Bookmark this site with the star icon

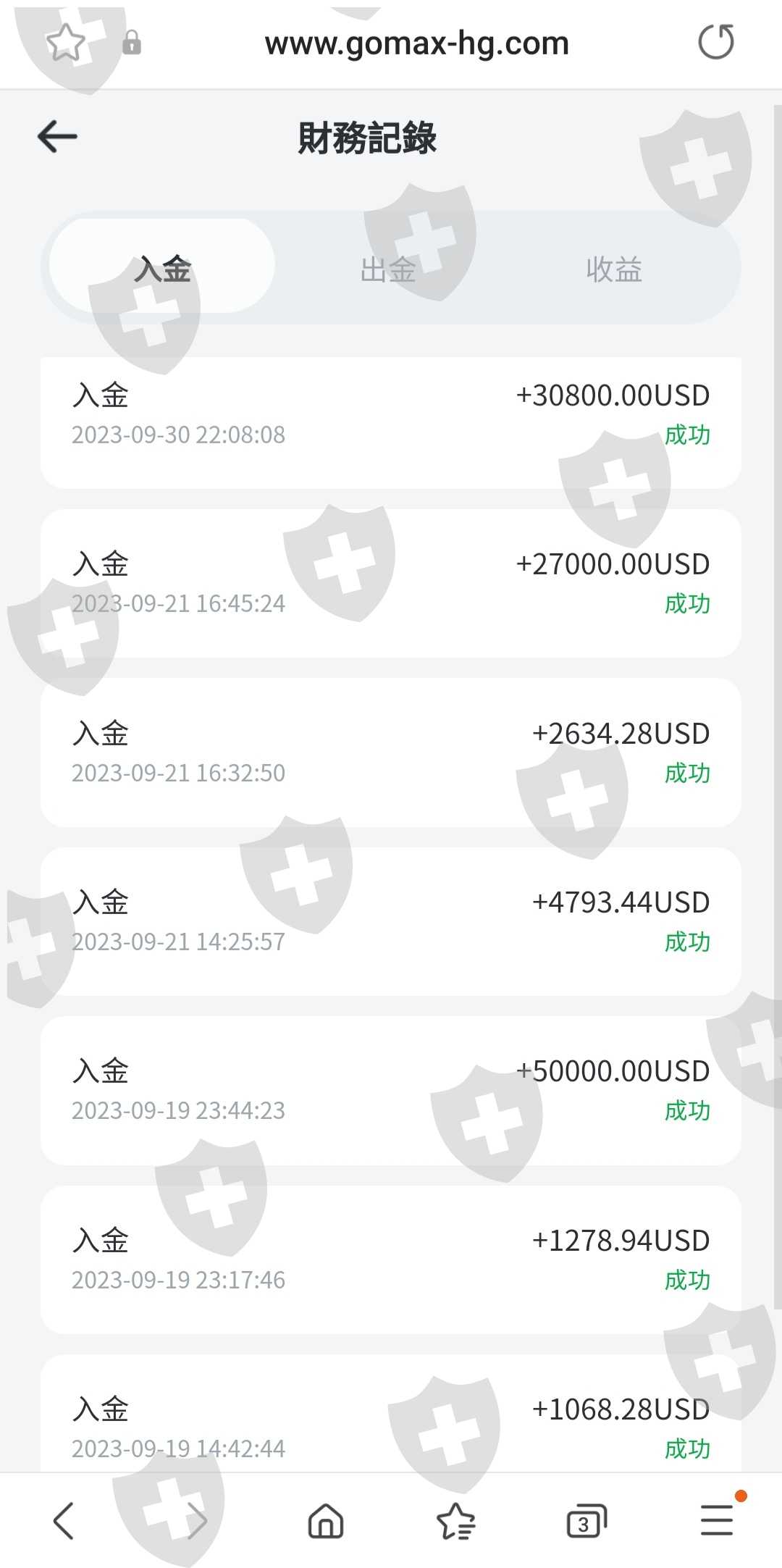pos(66,42)
